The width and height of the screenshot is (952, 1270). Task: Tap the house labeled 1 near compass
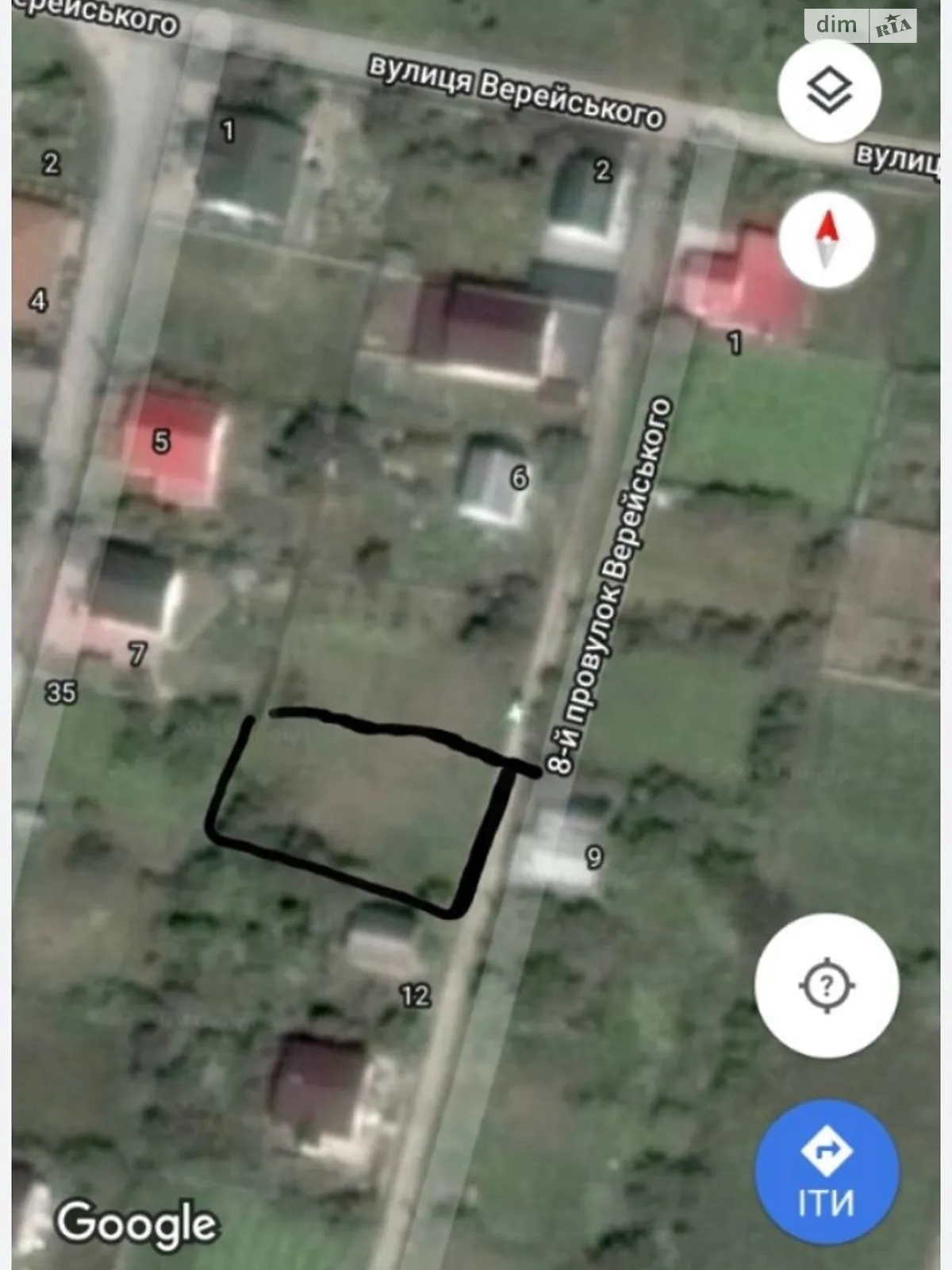point(734,341)
